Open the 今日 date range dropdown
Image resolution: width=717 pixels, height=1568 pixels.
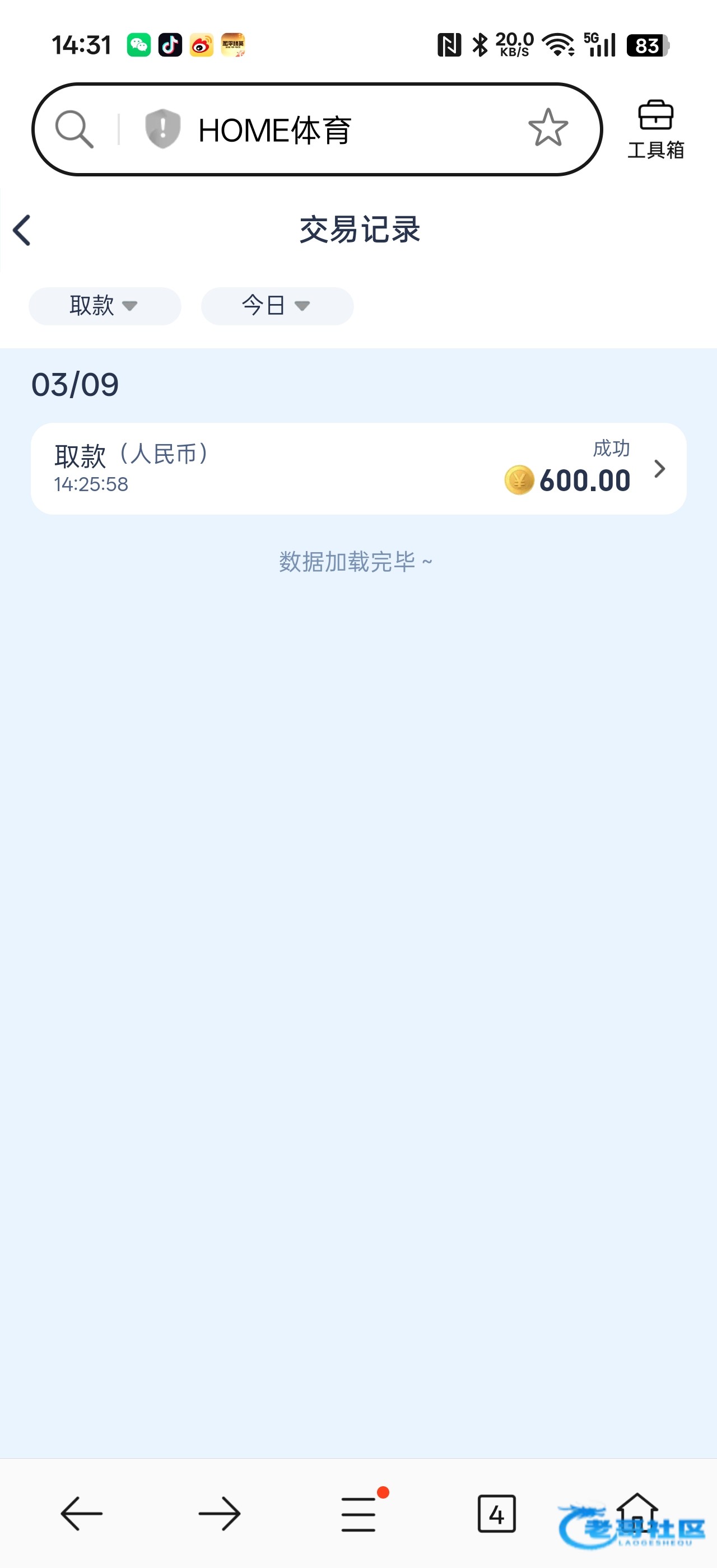click(277, 306)
